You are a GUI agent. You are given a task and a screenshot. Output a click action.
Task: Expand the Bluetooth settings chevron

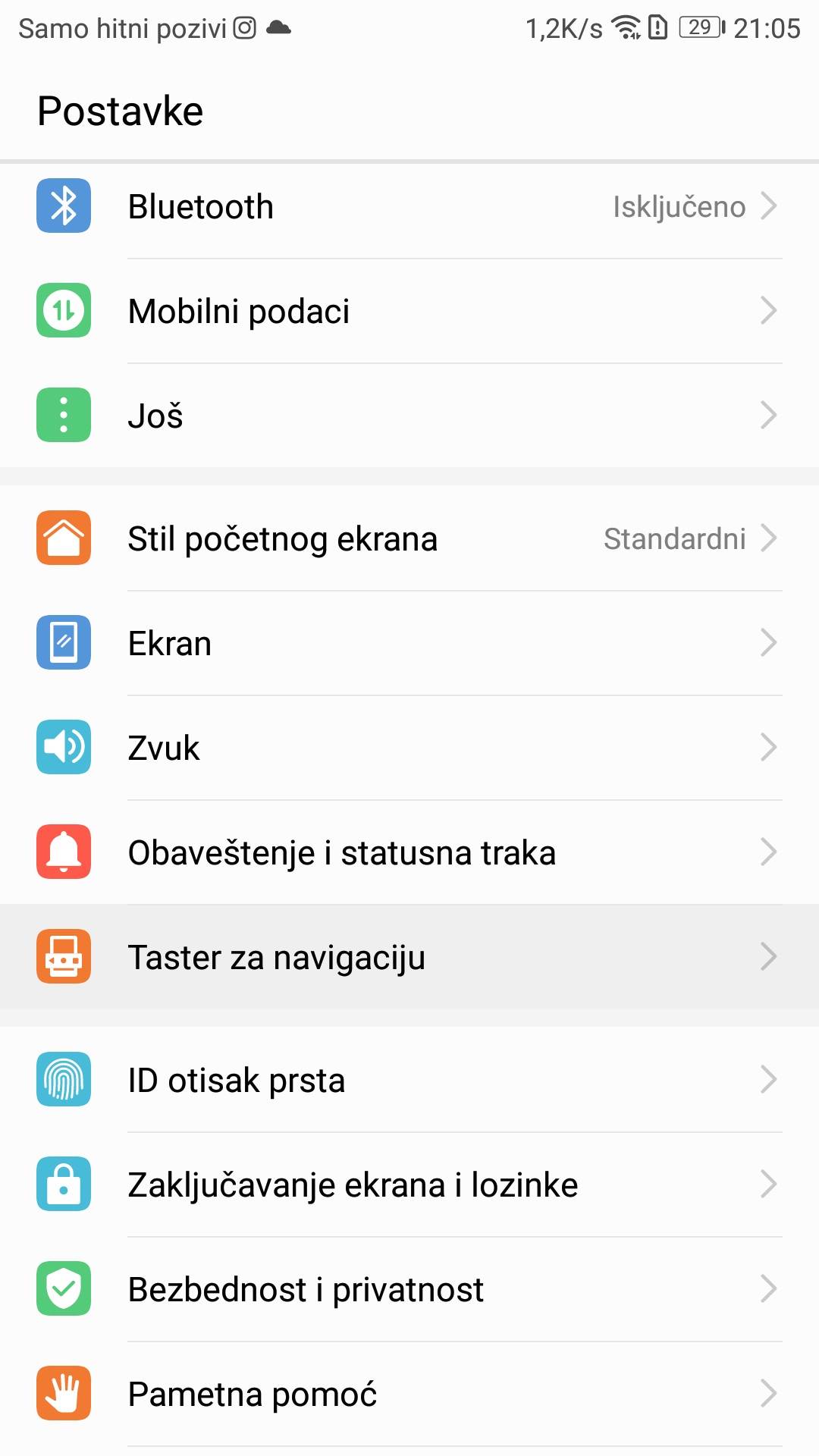771,205
